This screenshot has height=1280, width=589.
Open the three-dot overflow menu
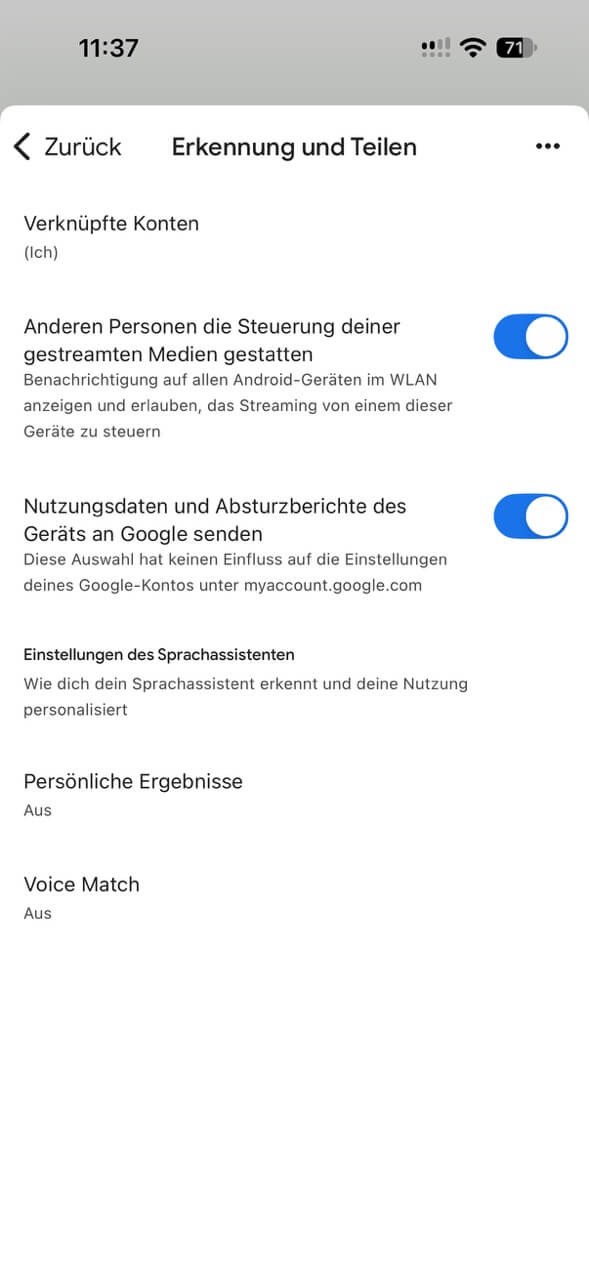coord(547,147)
